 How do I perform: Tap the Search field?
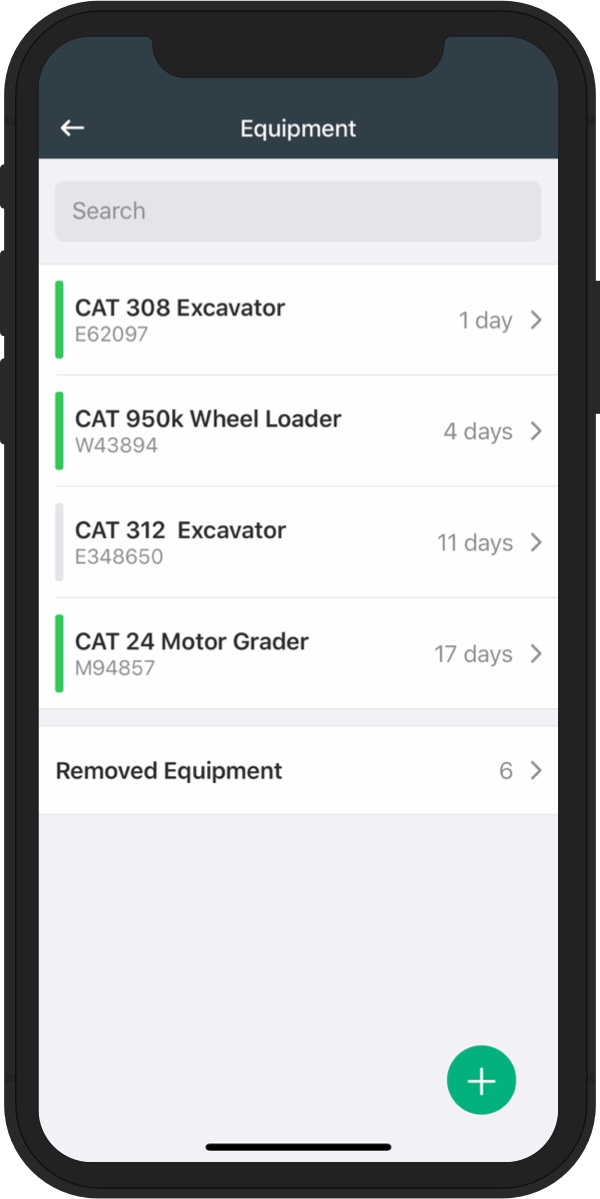(x=298, y=211)
